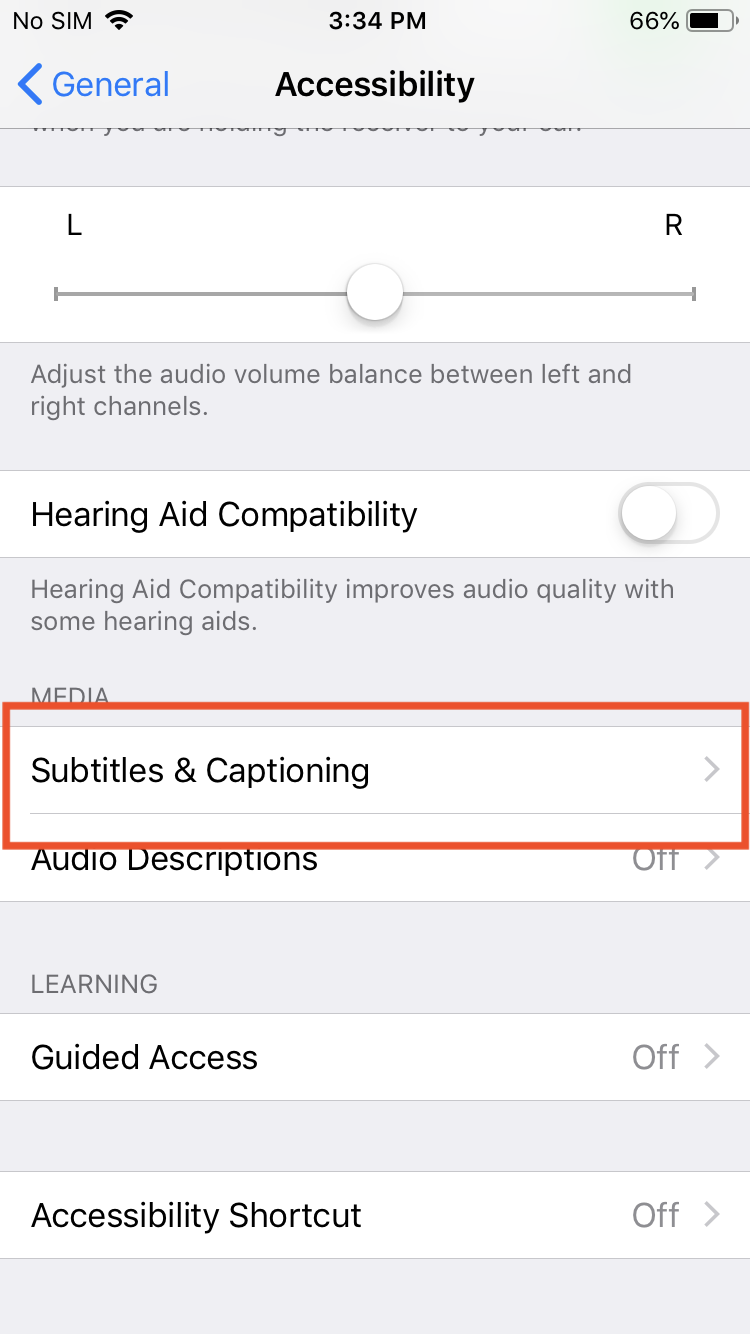Screen dimensions: 750x1334
Task: Enable Hearing Aid Compatibility switch
Action: coord(669,514)
